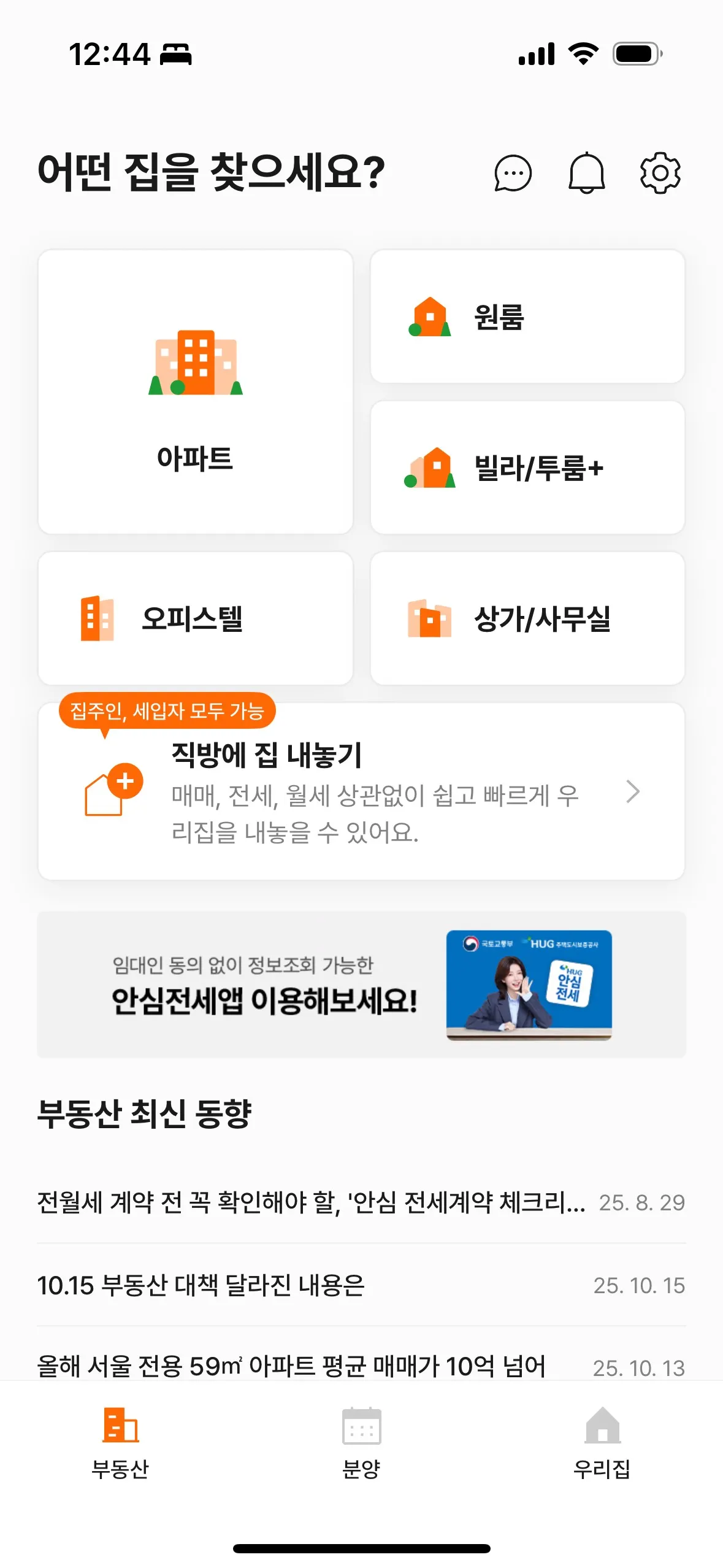The height and width of the screenshot is (1568, 723).
Task: Open the notifications bell
Action: [x=586, y=173]
